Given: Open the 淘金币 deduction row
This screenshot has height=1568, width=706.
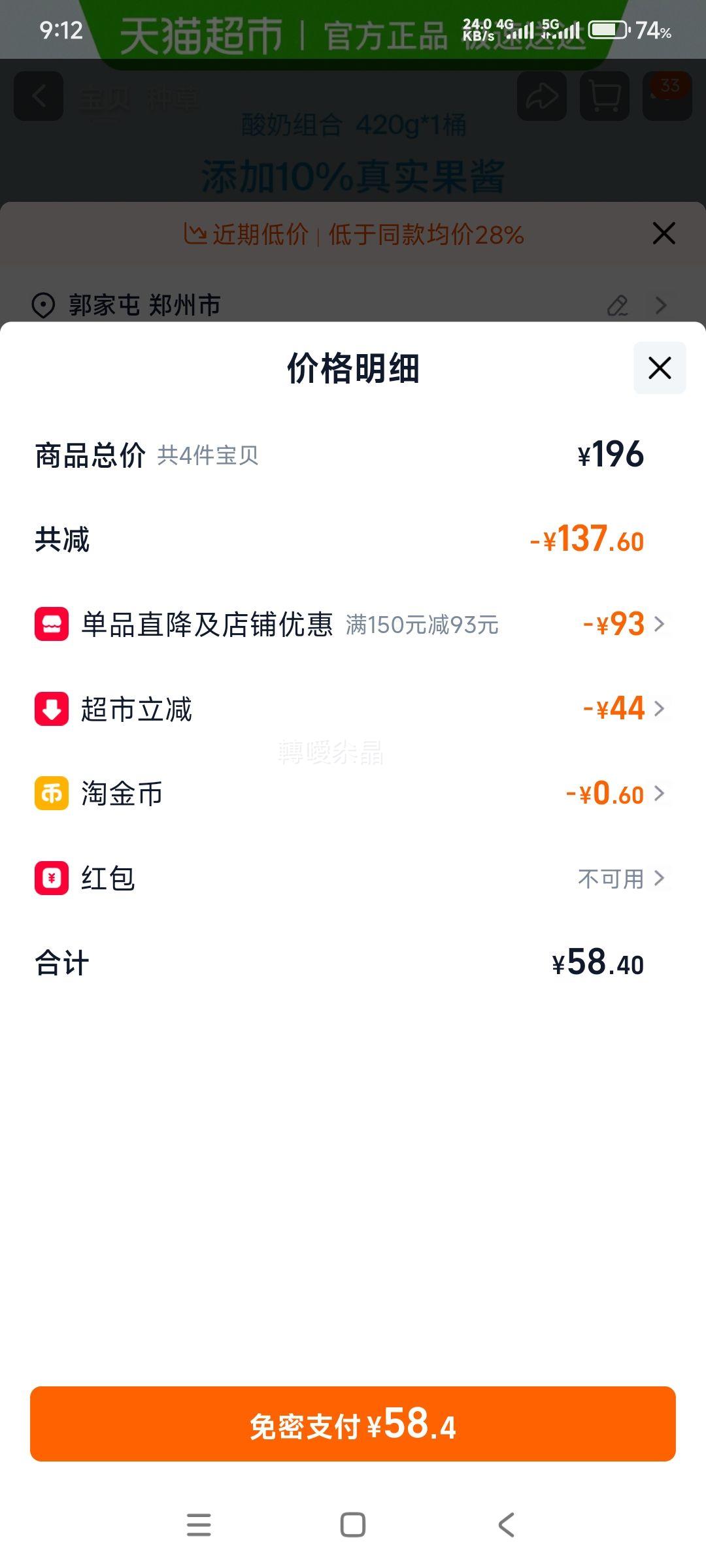Looking at the screenshot, I should coord(353,794).
